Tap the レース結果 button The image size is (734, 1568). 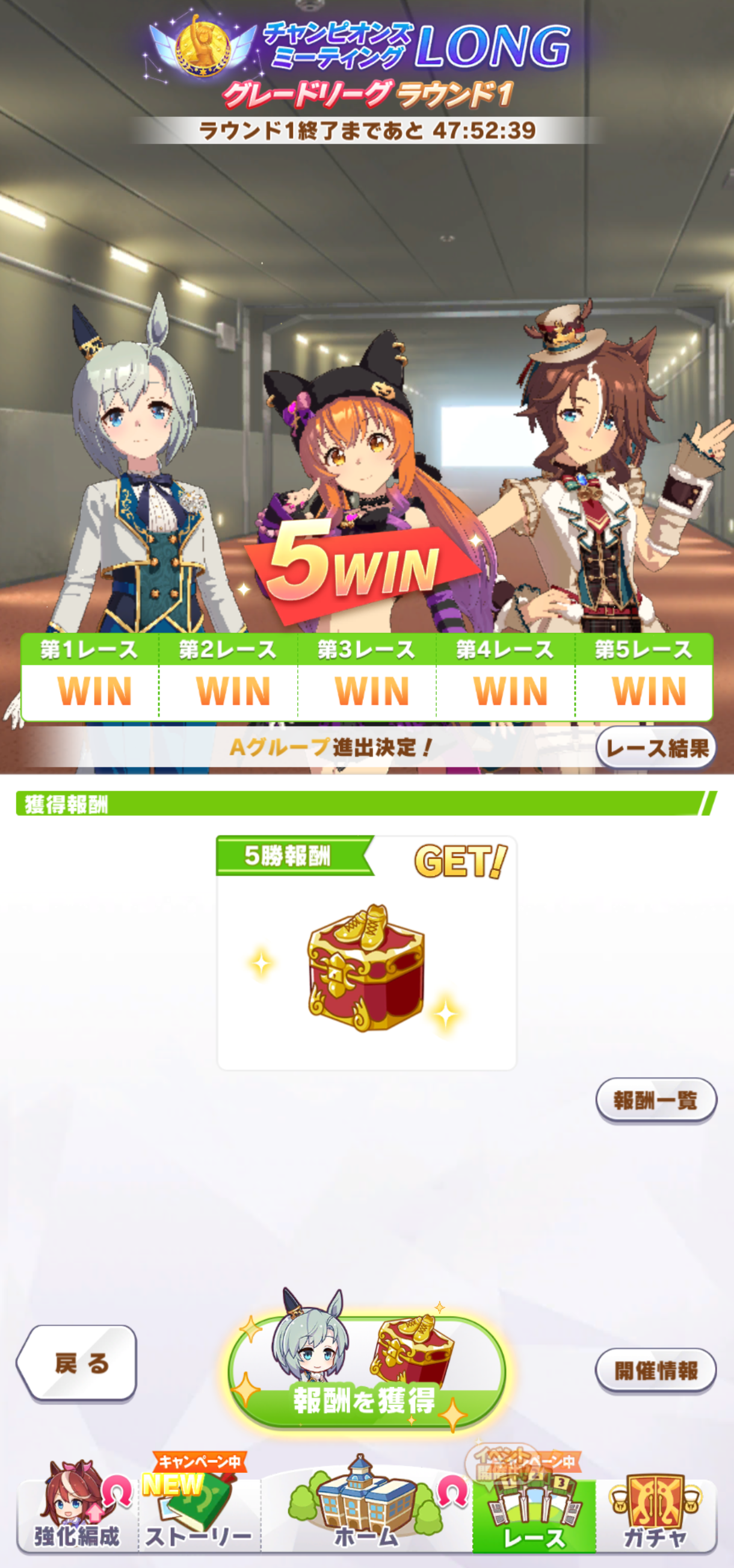[656, 748]
